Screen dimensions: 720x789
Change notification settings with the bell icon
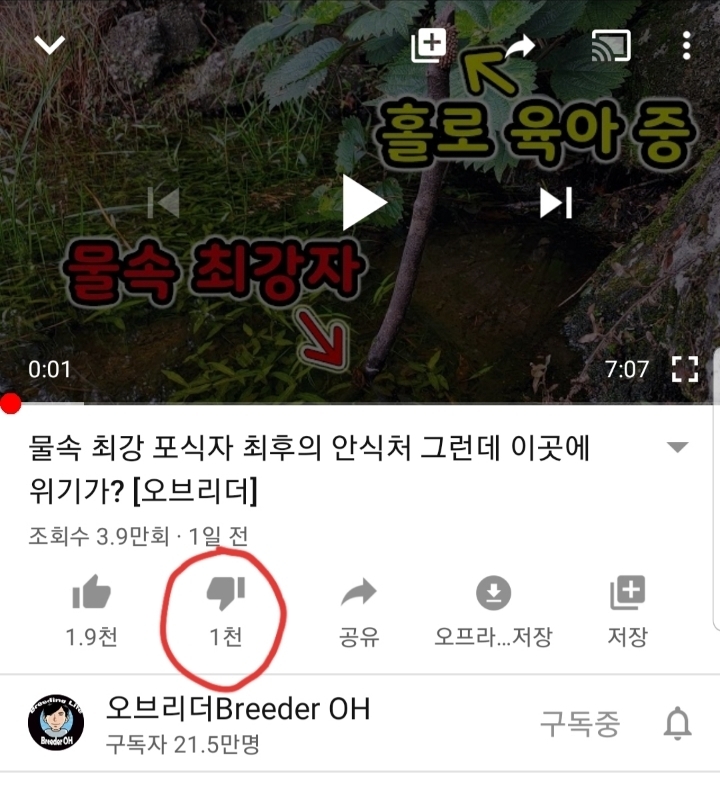coord(677,723)
